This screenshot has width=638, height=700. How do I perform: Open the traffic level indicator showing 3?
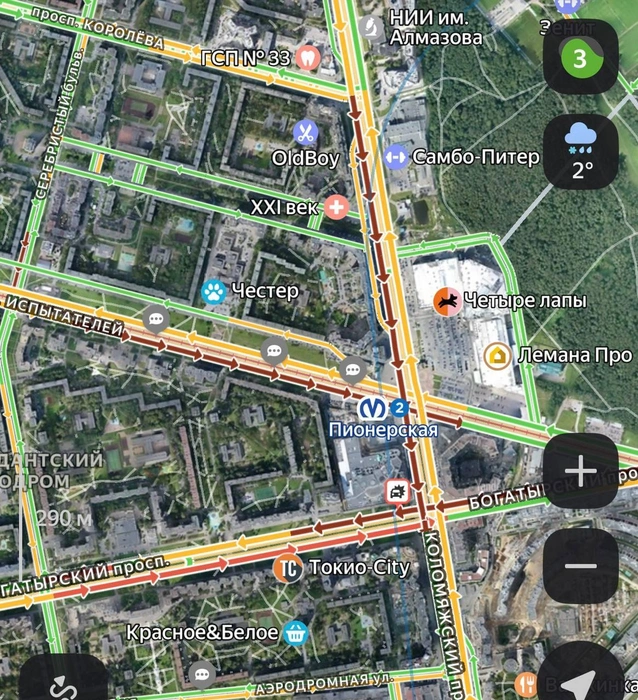[x=580, y=58]
